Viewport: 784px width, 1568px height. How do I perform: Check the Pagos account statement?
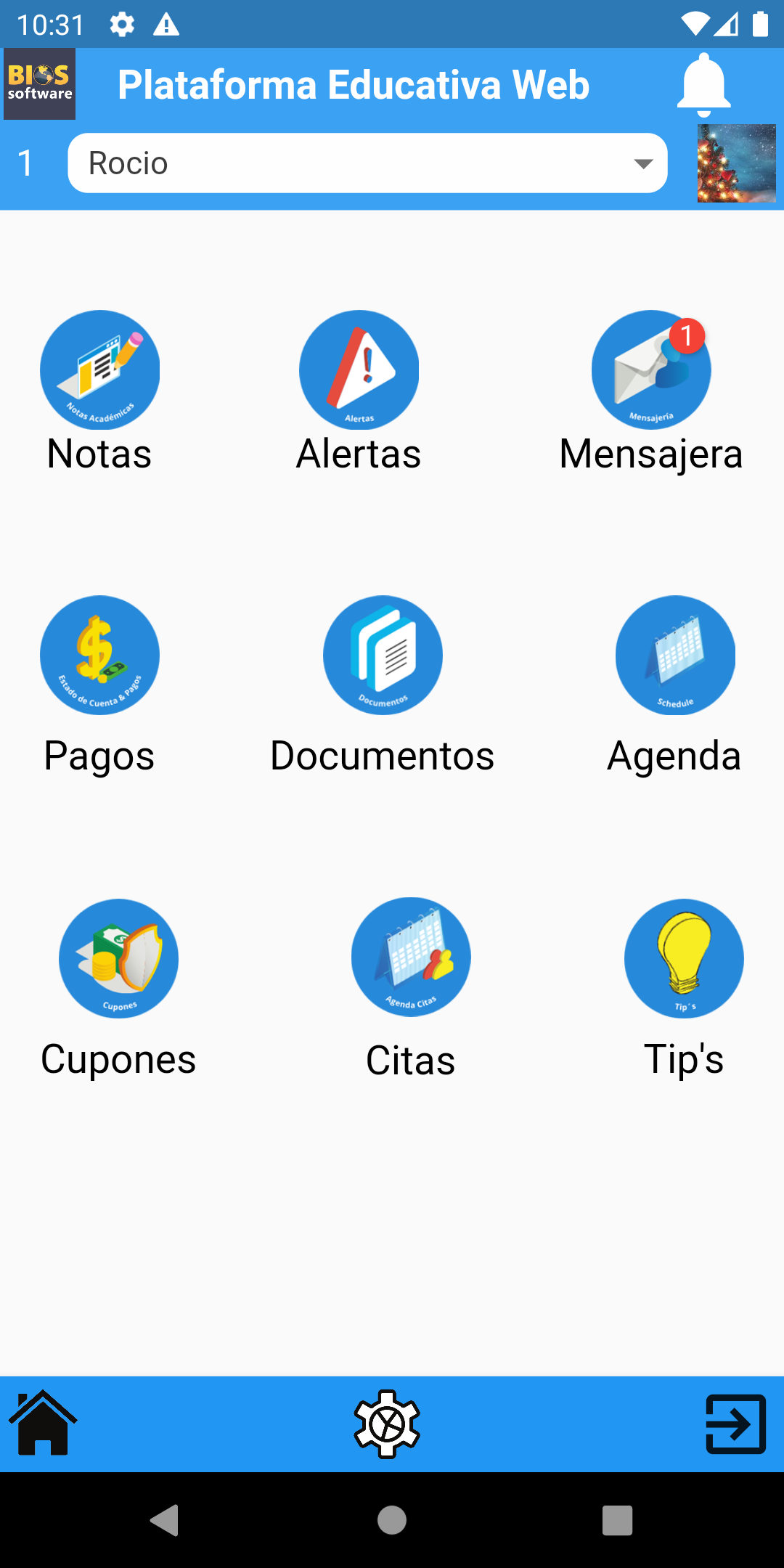pos(99,656)
